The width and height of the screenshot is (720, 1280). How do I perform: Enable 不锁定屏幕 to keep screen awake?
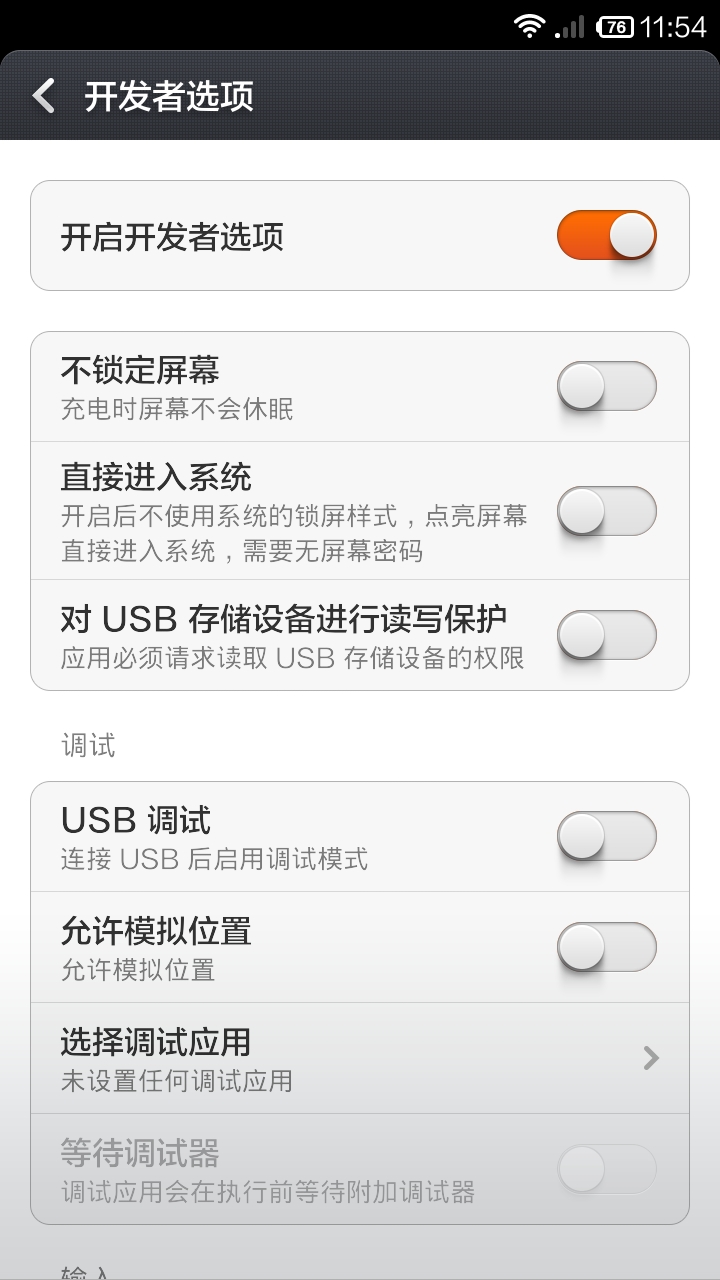click(x=605, y=387)
